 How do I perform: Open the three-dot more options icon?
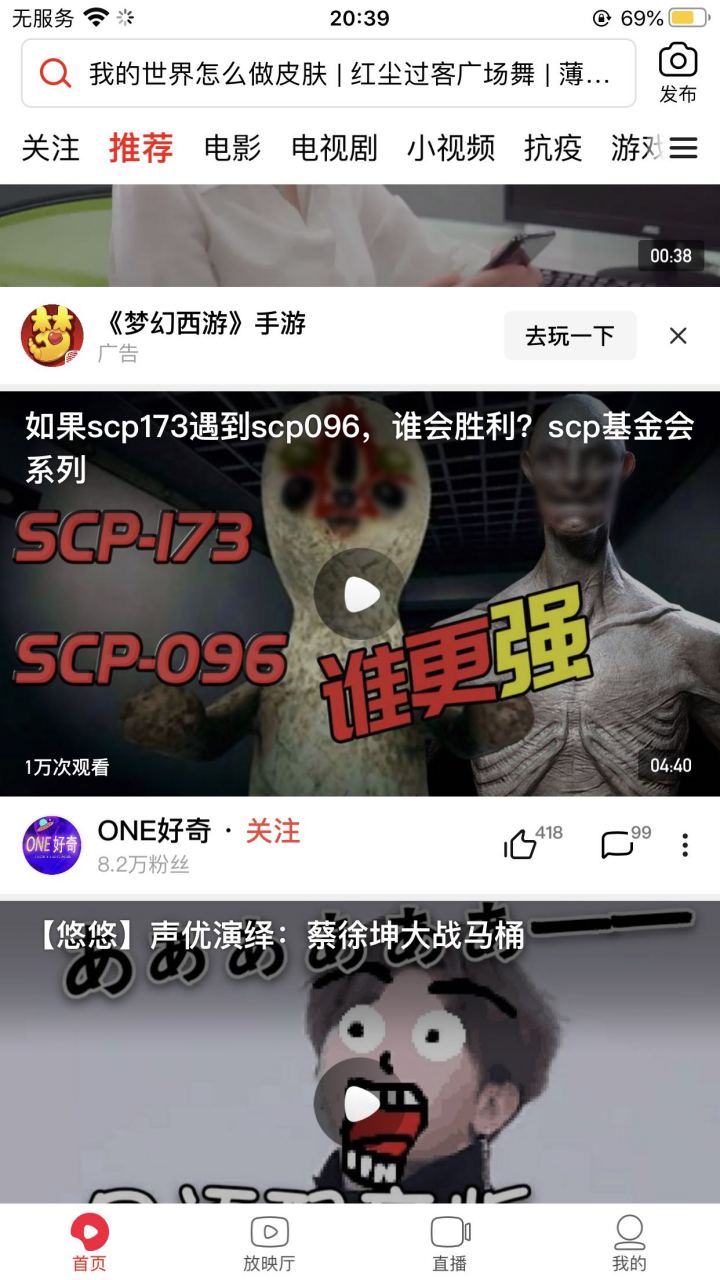[684, 845]
